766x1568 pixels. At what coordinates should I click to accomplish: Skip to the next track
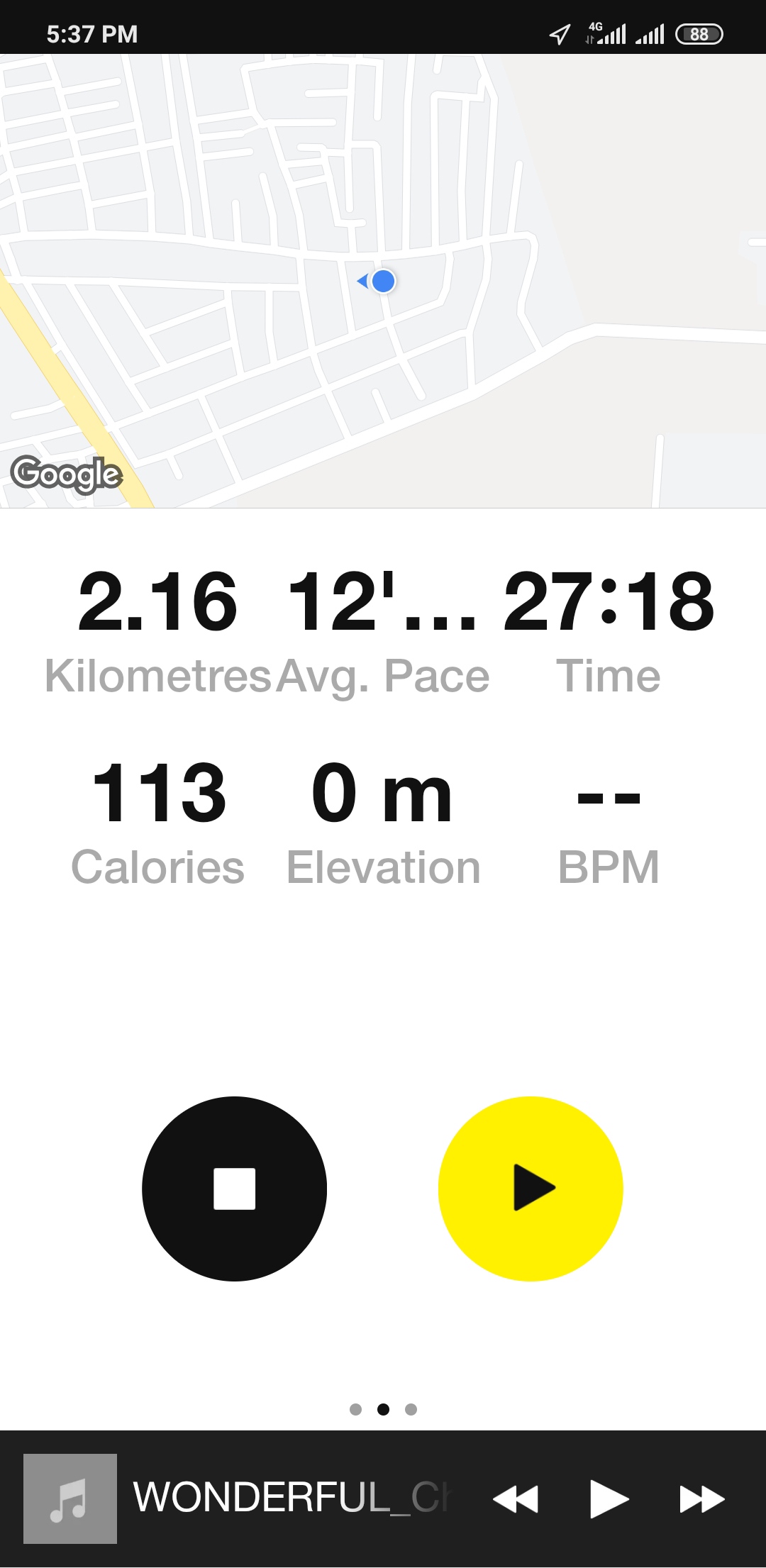pyautogui.click(x=702, y=1499)
